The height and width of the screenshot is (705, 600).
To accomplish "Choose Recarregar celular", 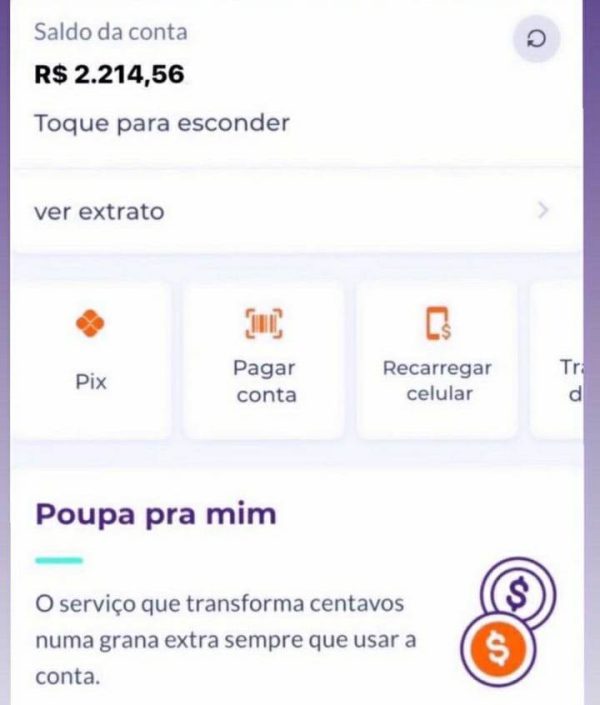I will click(437, 358).
